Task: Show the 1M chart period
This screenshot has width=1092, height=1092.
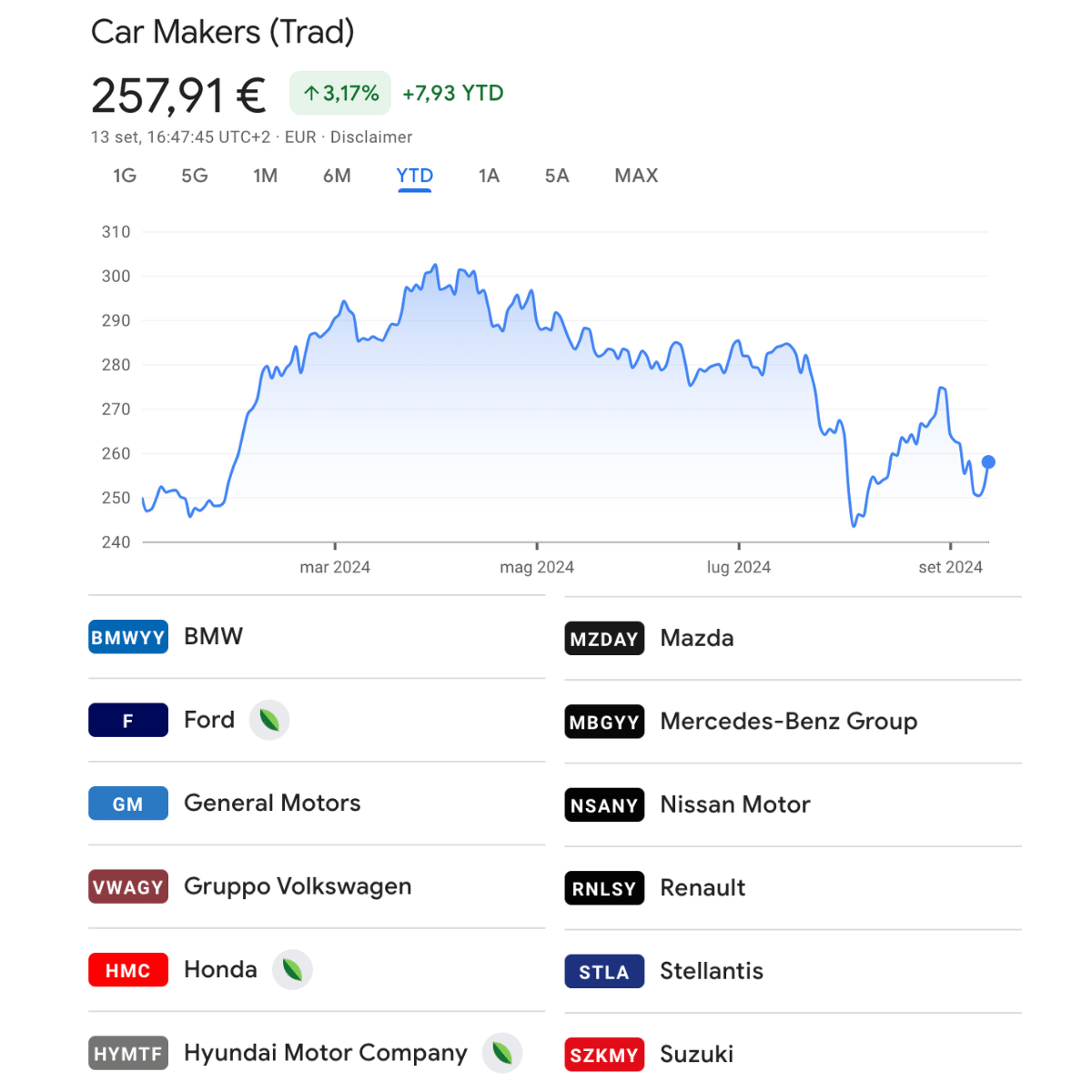Action: tap(266, 176)
